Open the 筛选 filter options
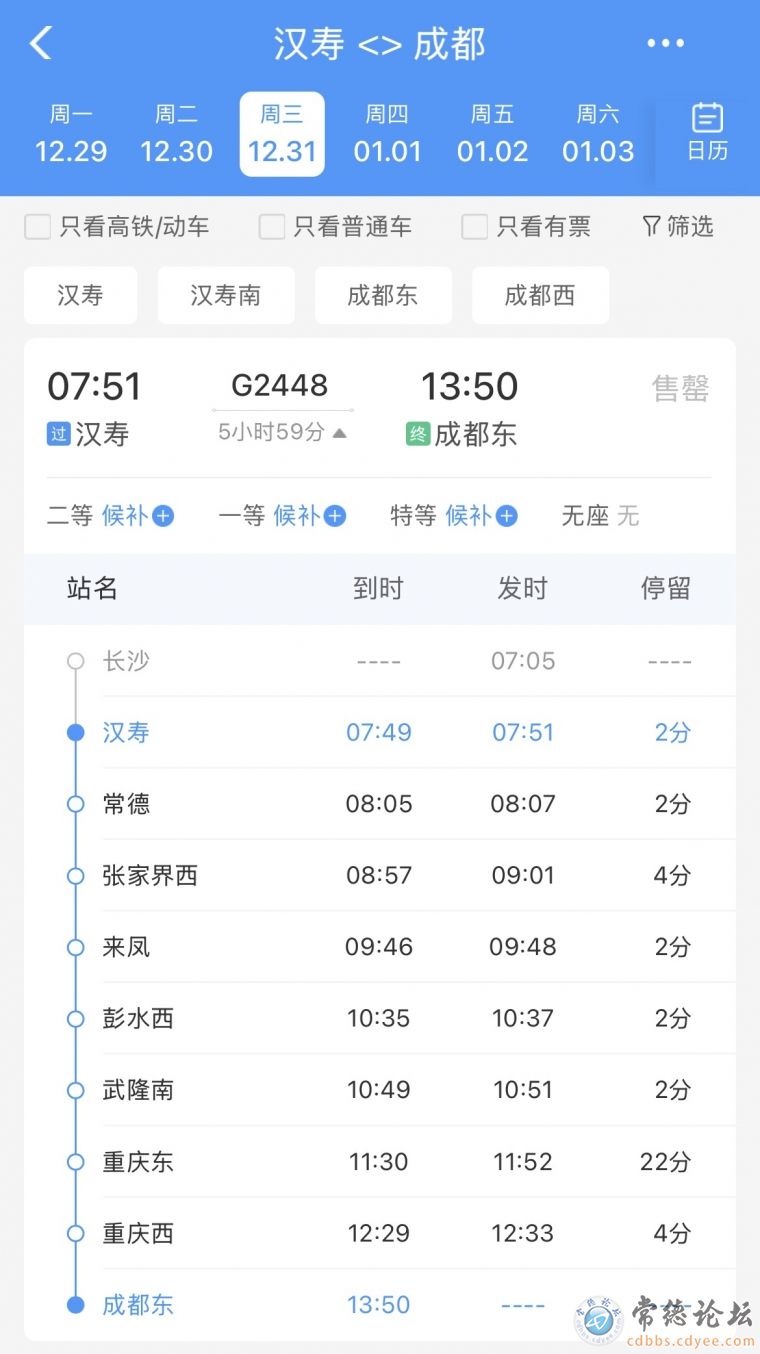 tap(678, 227)
